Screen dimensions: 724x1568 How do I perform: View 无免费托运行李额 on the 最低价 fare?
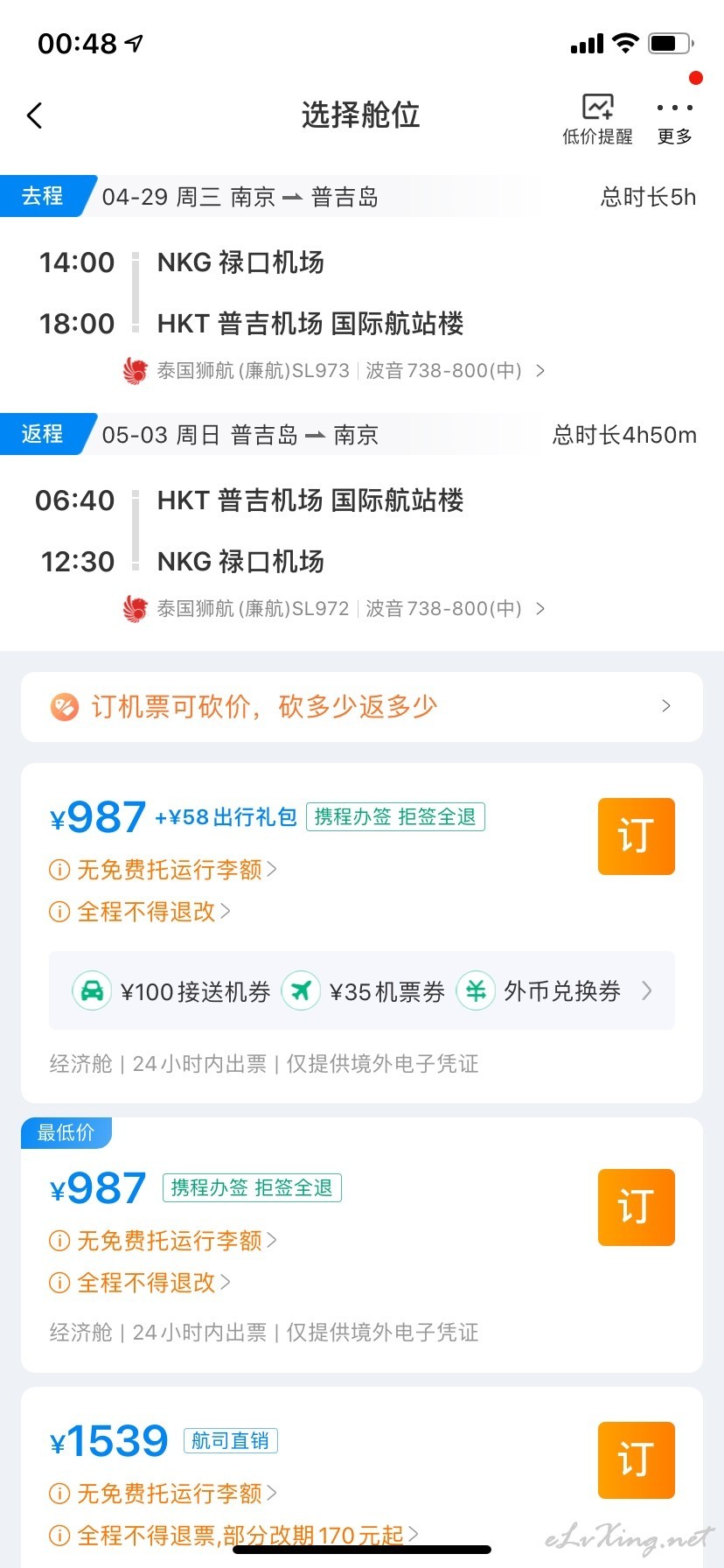tap(164, 1240)
